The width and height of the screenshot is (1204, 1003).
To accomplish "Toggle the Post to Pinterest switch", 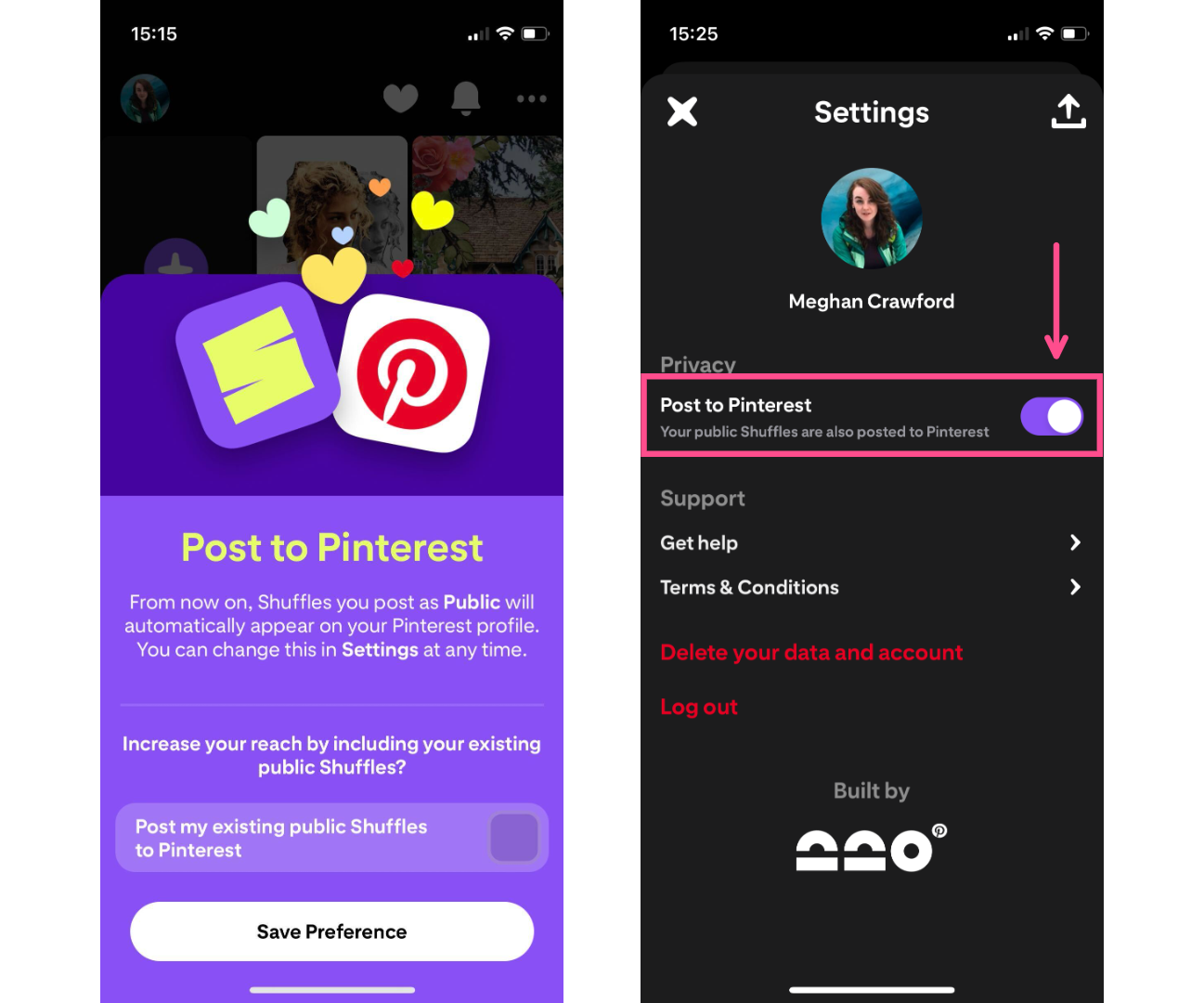I will coord(1051,416).
